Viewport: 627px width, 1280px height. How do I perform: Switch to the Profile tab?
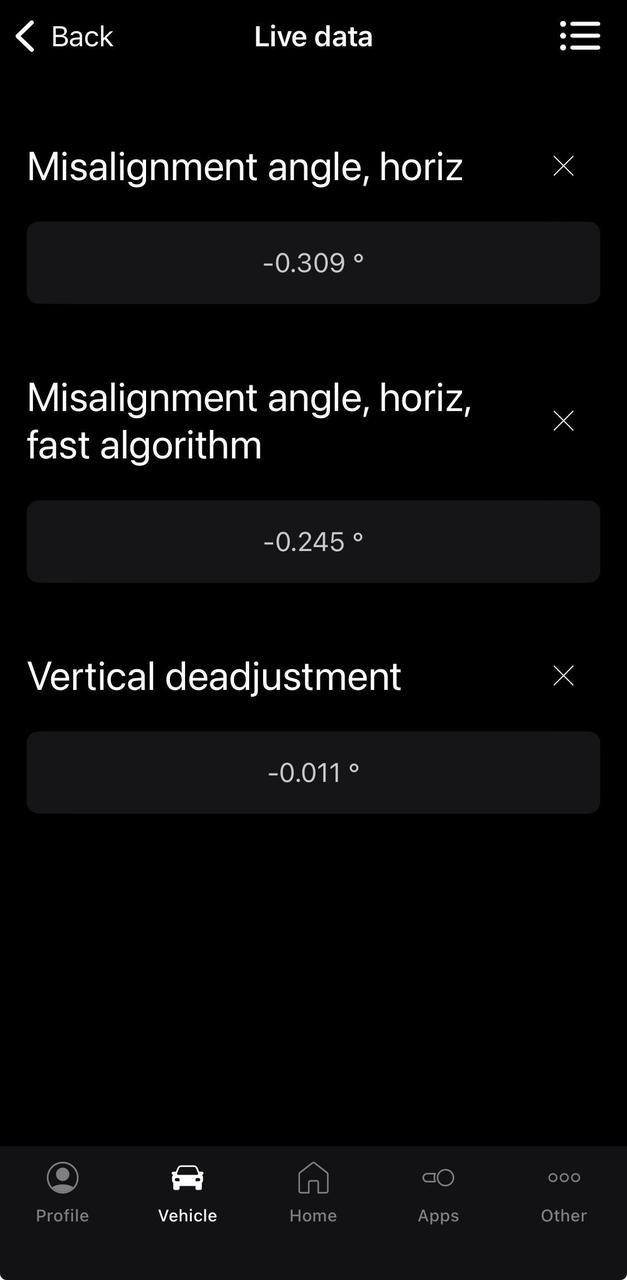(x=62, y=1193)
